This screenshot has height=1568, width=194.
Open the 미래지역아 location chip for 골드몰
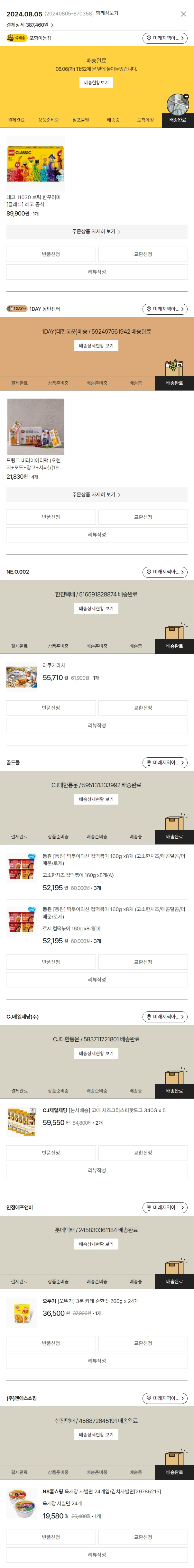165,763
